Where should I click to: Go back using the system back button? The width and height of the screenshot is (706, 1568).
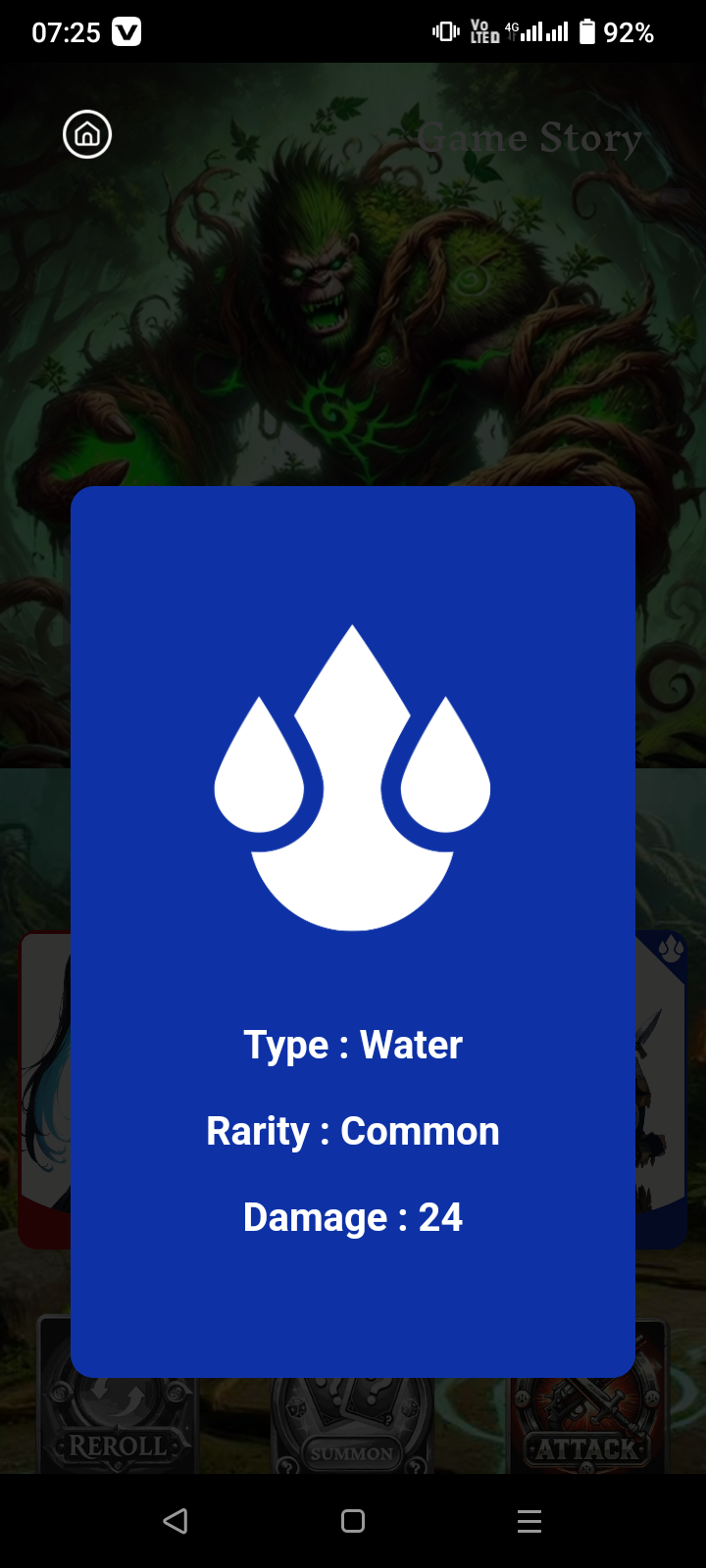(176, 1521)
